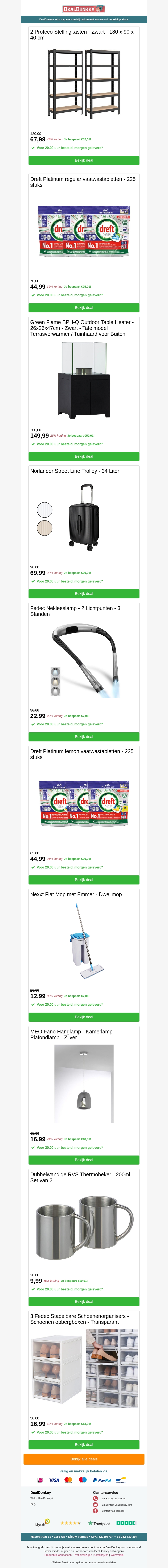View deal for MEO Fano Hanglamp

pos(84,1160)
